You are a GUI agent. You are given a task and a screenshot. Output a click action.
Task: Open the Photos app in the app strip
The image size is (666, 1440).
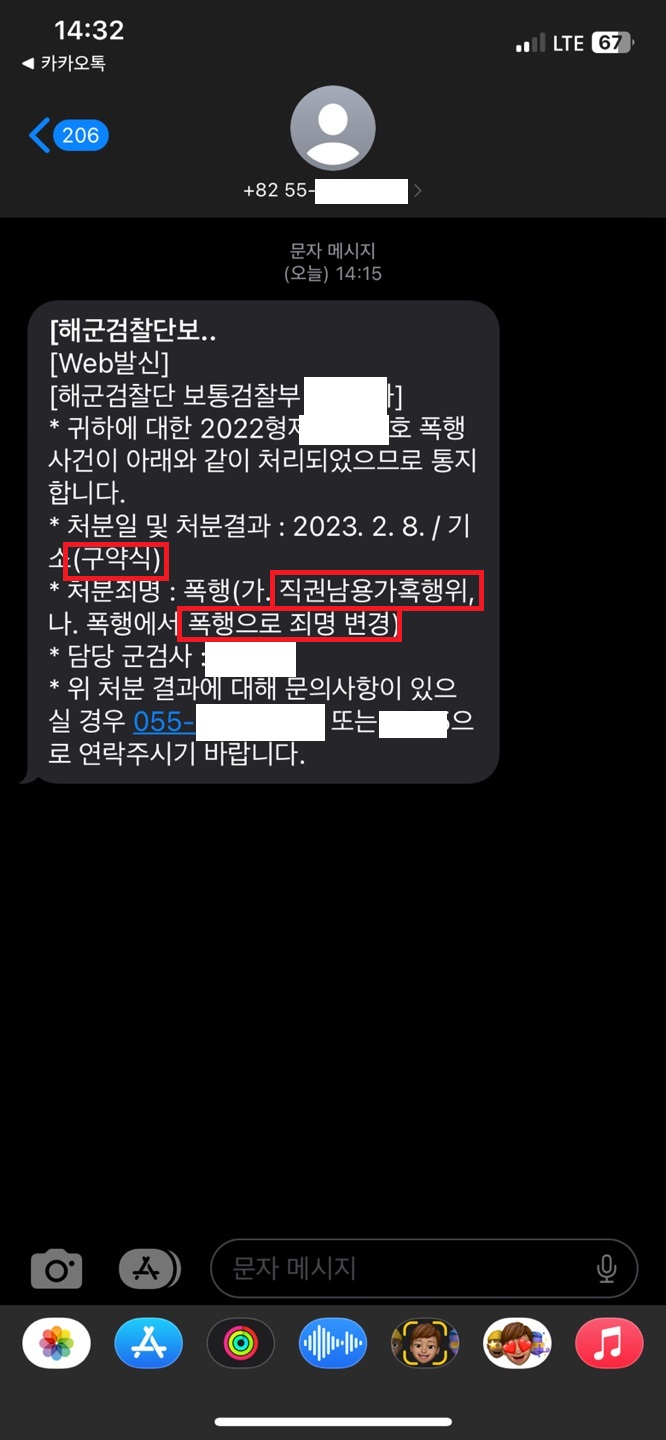(56, 1343)
